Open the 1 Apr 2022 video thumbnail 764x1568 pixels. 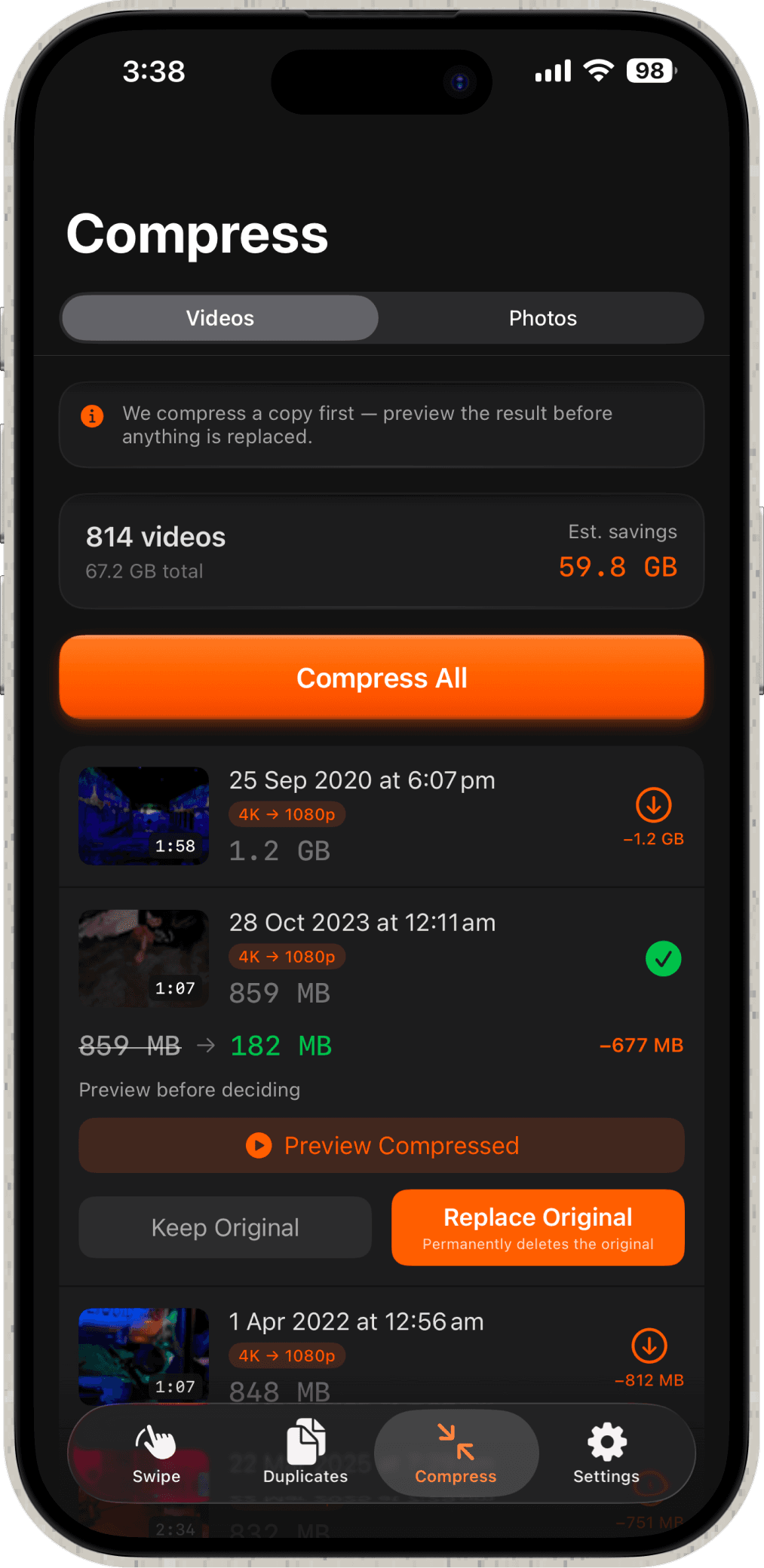[x=143, y=1356]
